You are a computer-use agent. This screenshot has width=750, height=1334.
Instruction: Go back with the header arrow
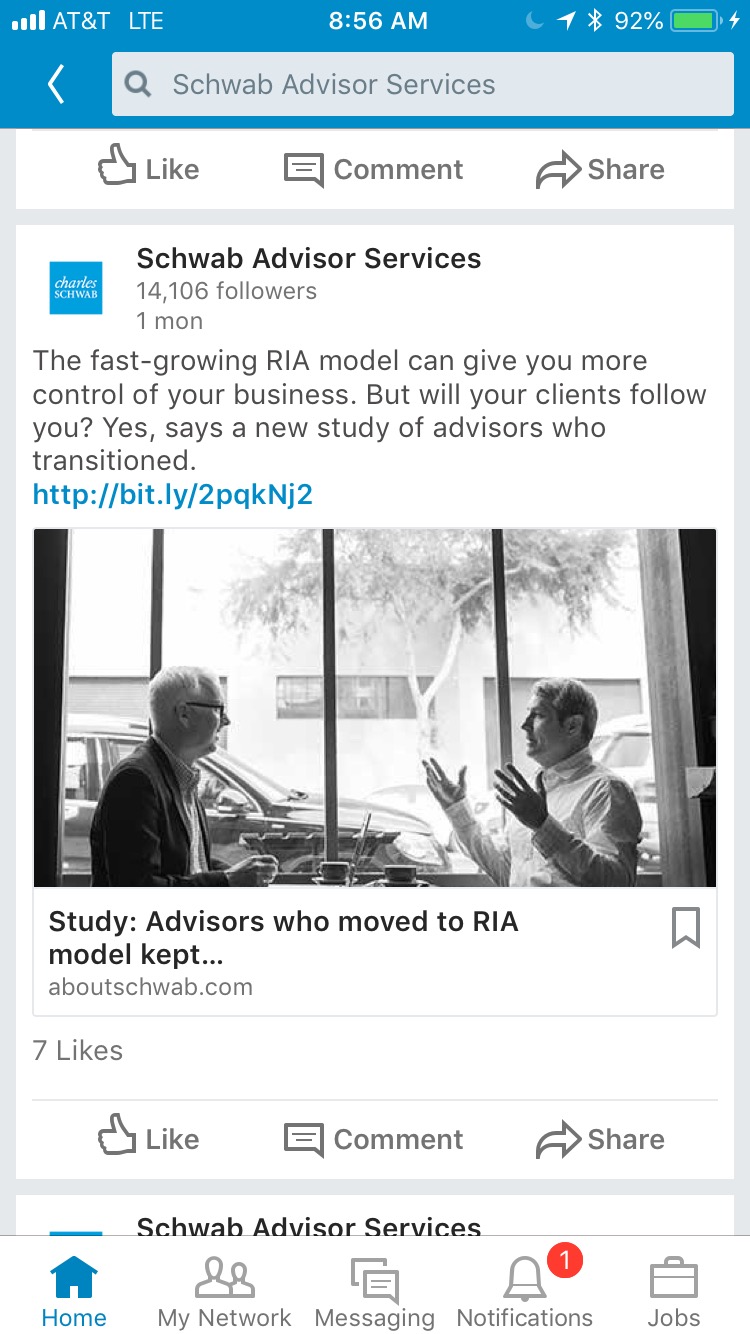[56, 85]
